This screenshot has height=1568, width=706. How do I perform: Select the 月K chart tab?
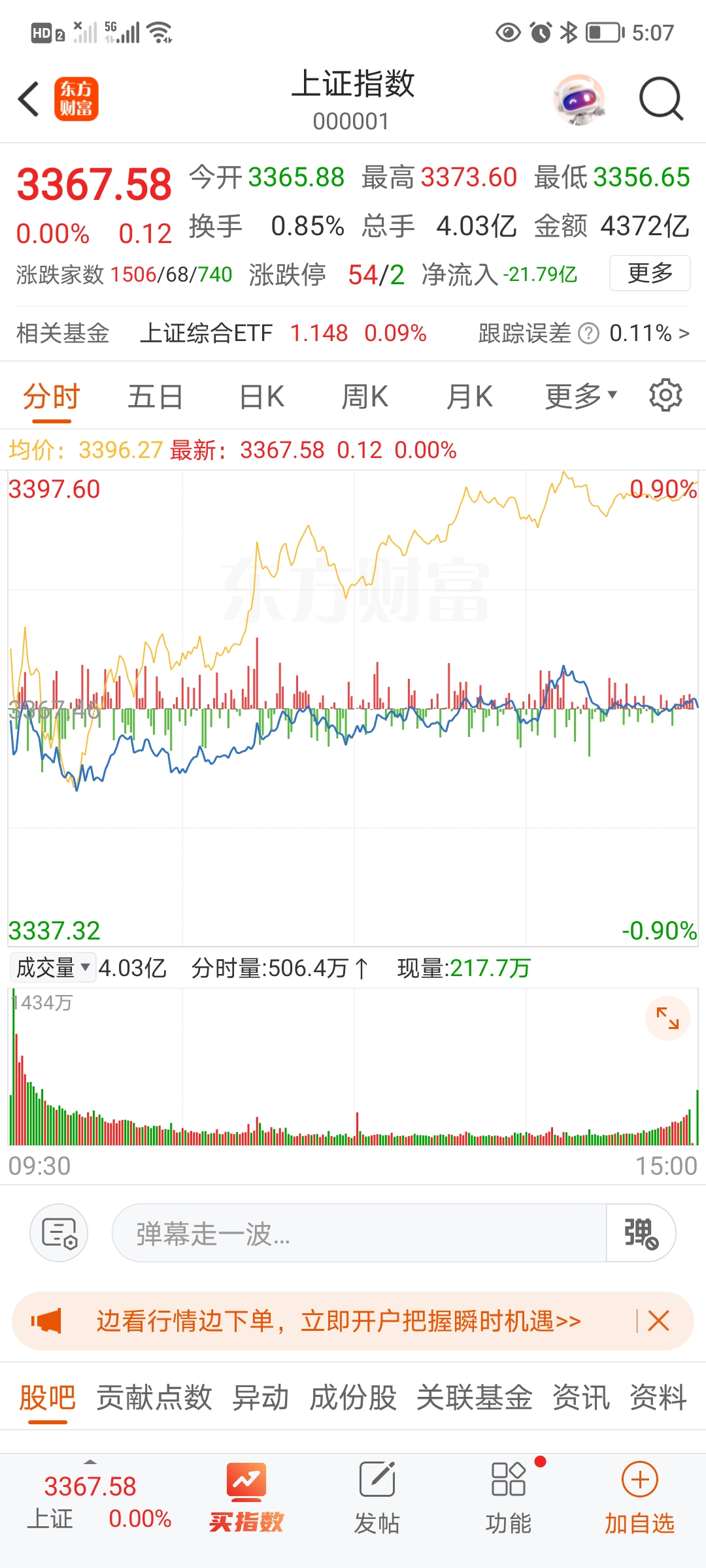coord(469,397)
